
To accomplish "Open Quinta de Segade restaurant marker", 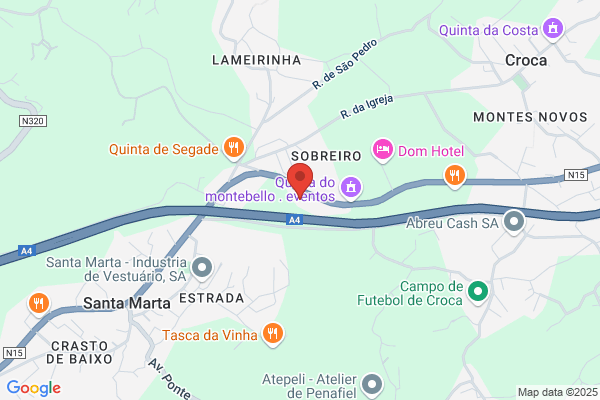I will [x=234, y=148].
